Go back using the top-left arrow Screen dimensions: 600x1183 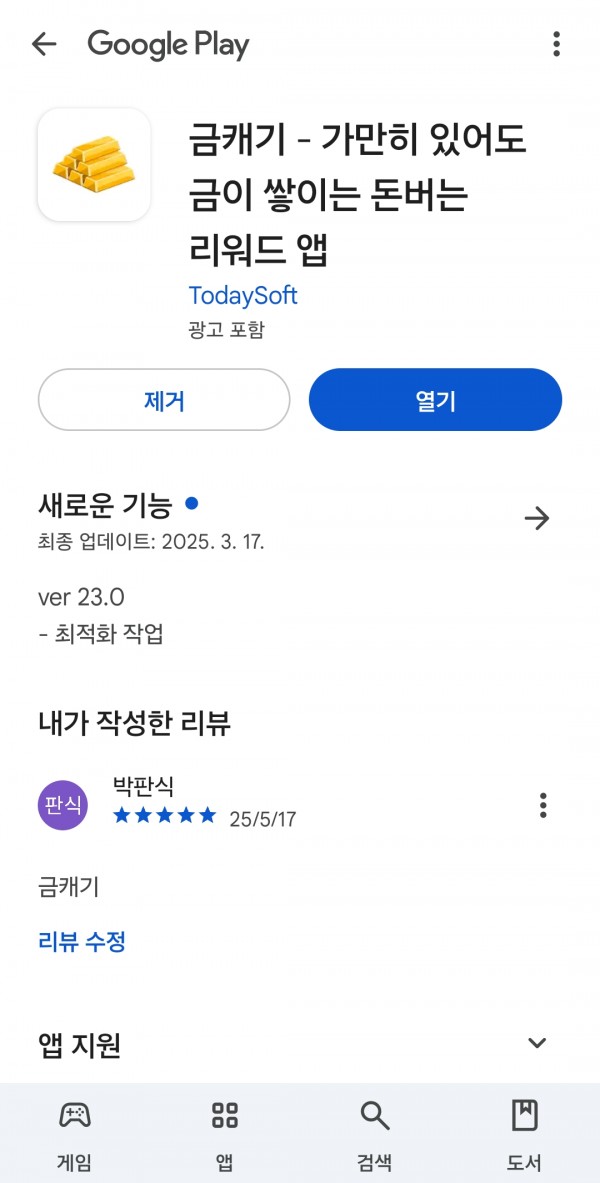coord(44,45)
